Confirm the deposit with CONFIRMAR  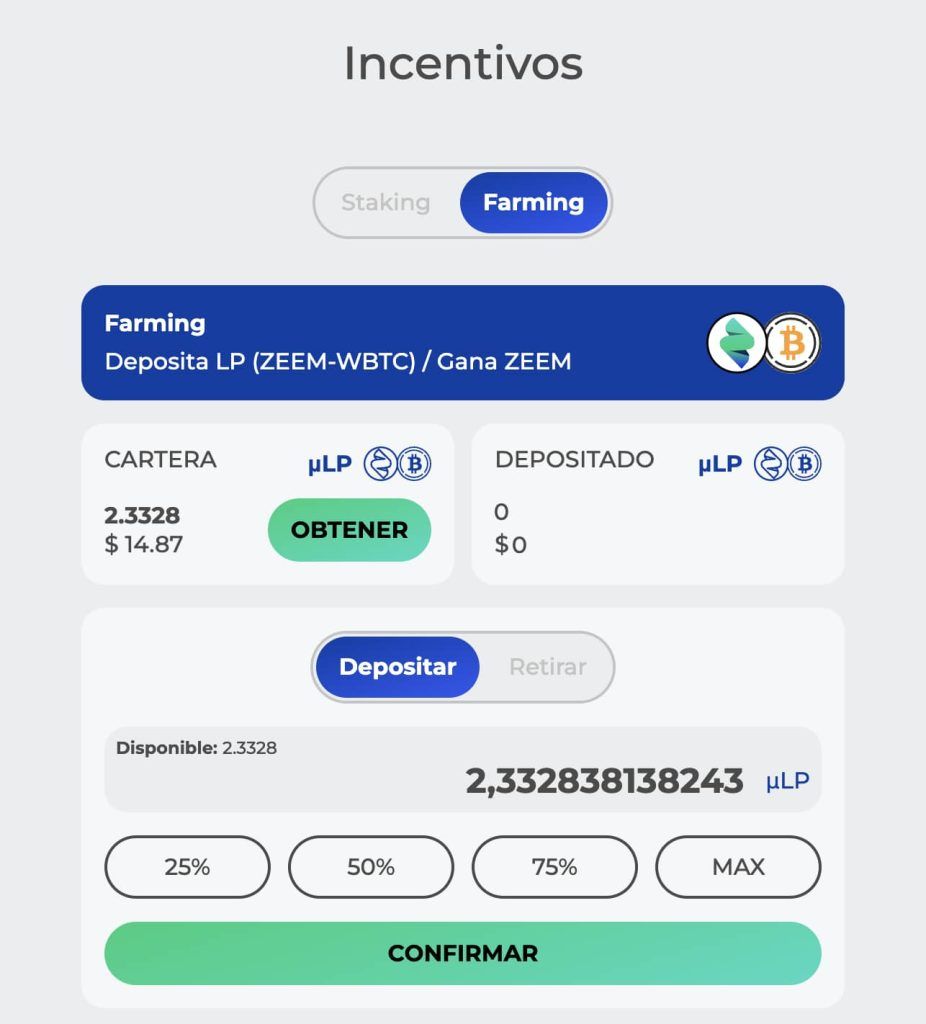click(x=462, y=953)
